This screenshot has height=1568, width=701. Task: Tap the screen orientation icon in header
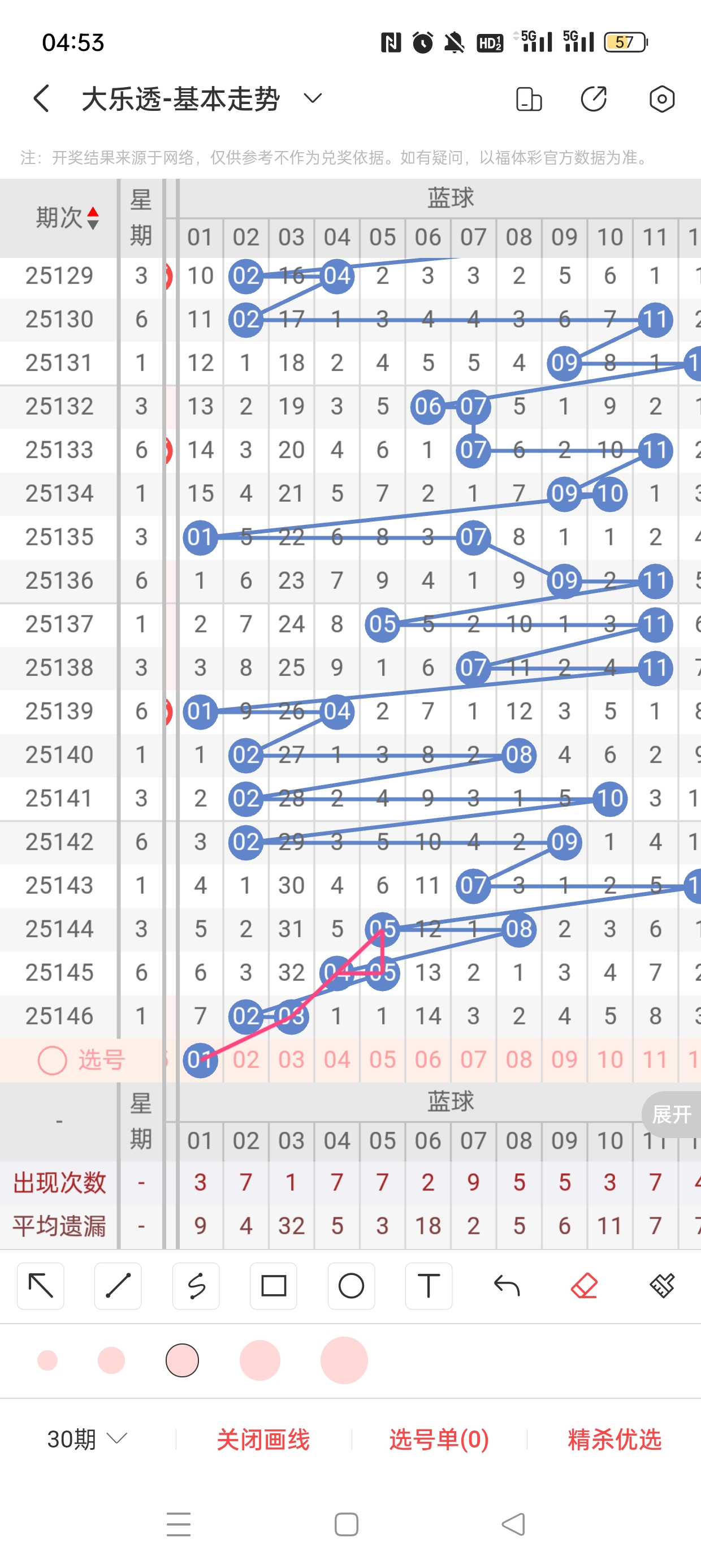(528, 99)
